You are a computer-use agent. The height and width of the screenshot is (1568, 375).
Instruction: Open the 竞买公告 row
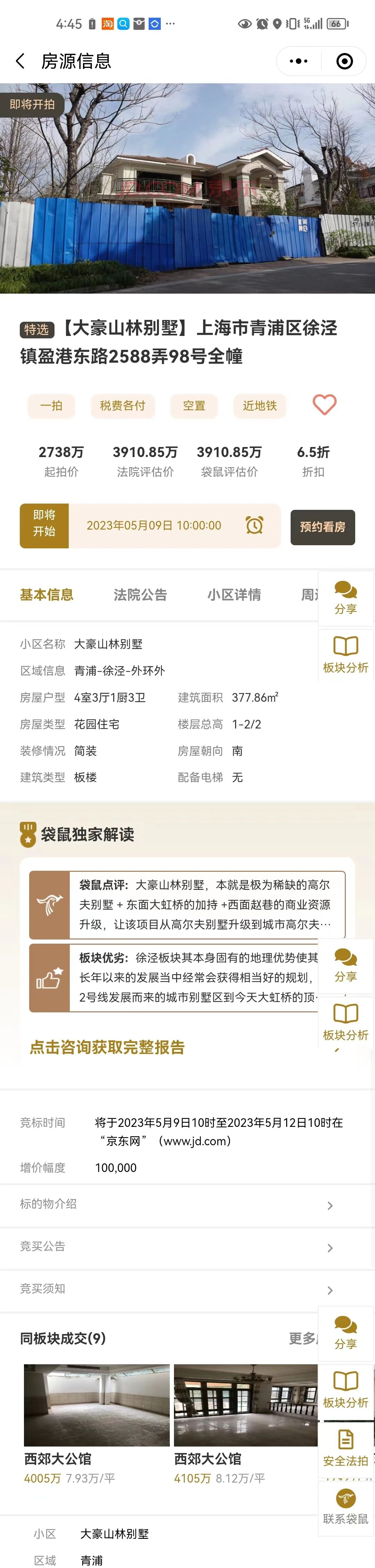click(176, 1247)
